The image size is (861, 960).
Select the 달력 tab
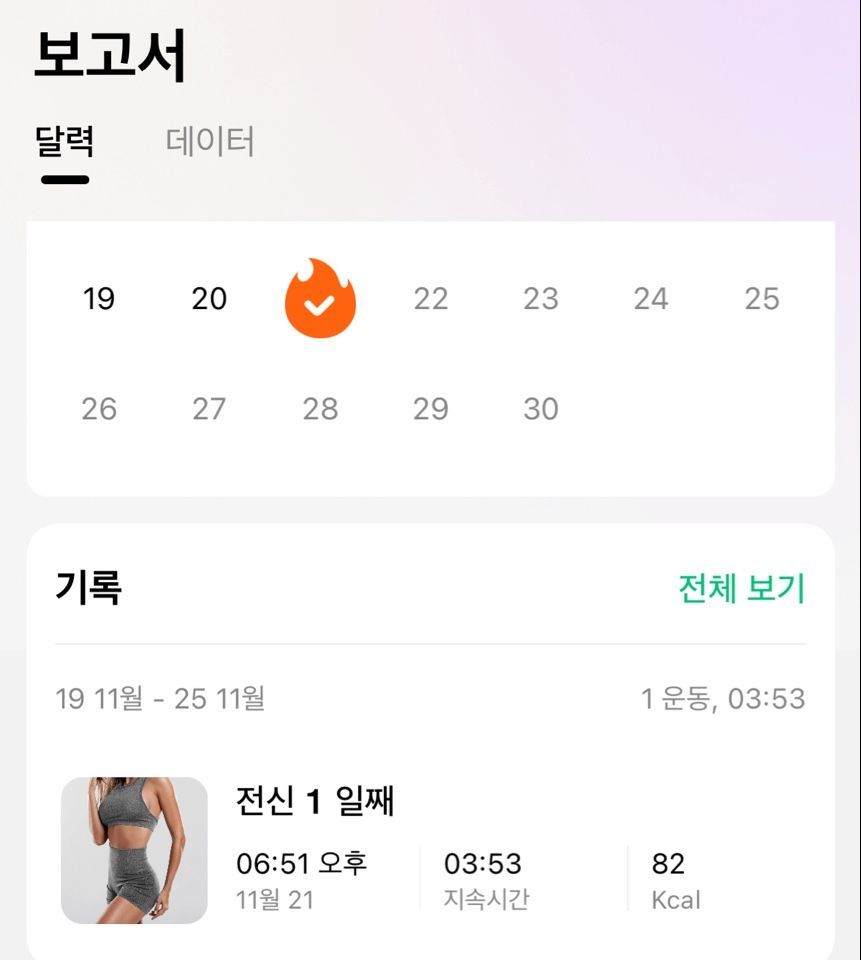pos(65,142)
